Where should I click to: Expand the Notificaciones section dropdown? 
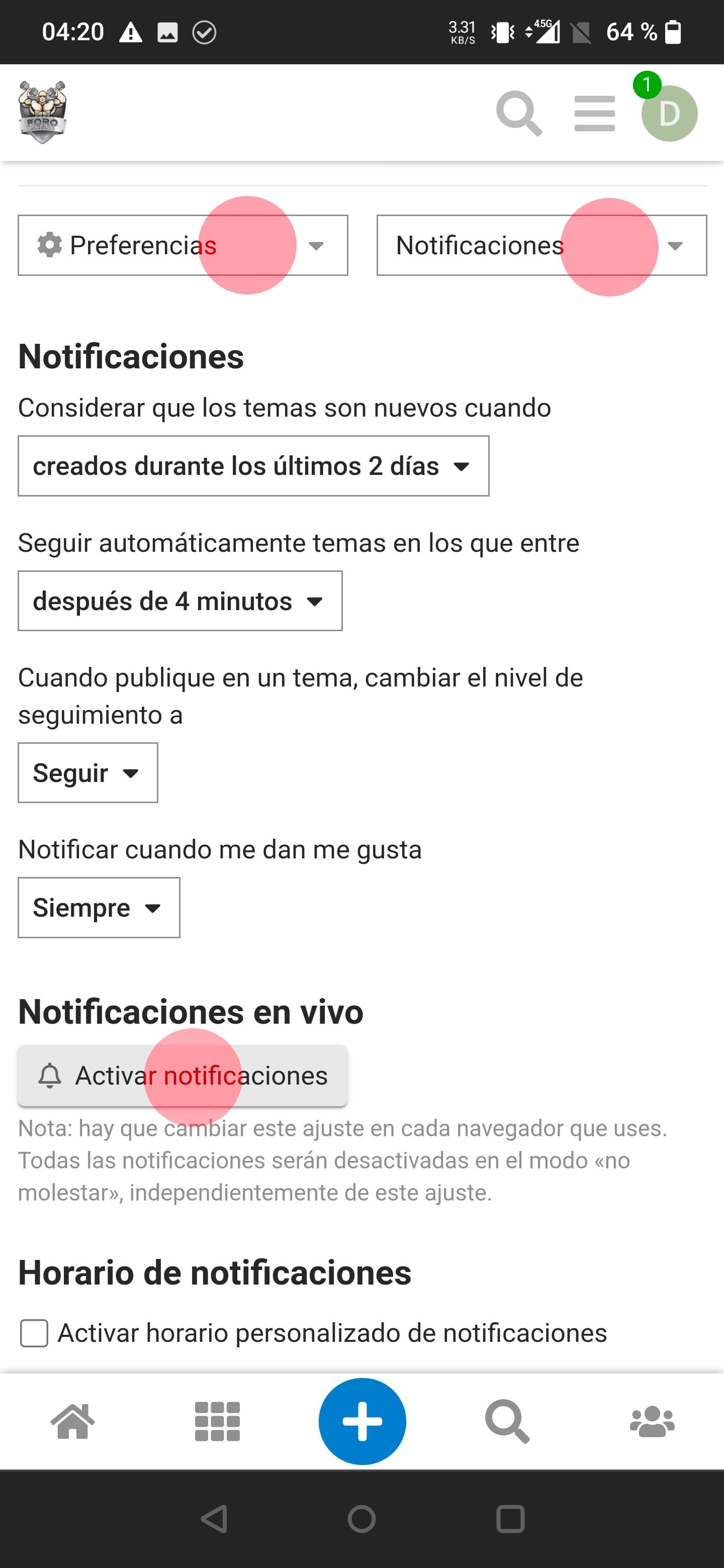click(541, 245)
